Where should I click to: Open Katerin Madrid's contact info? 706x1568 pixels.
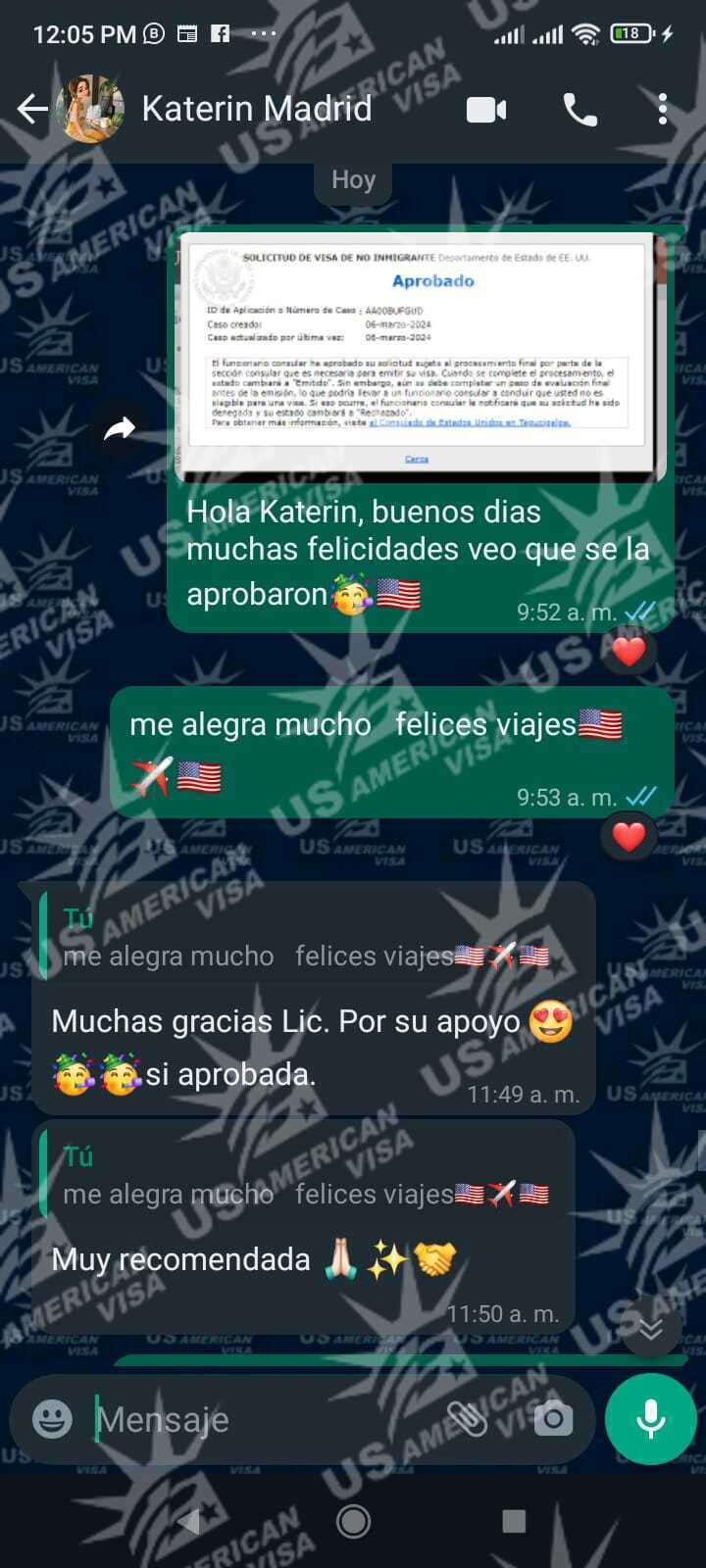click(x=257, y=109)
